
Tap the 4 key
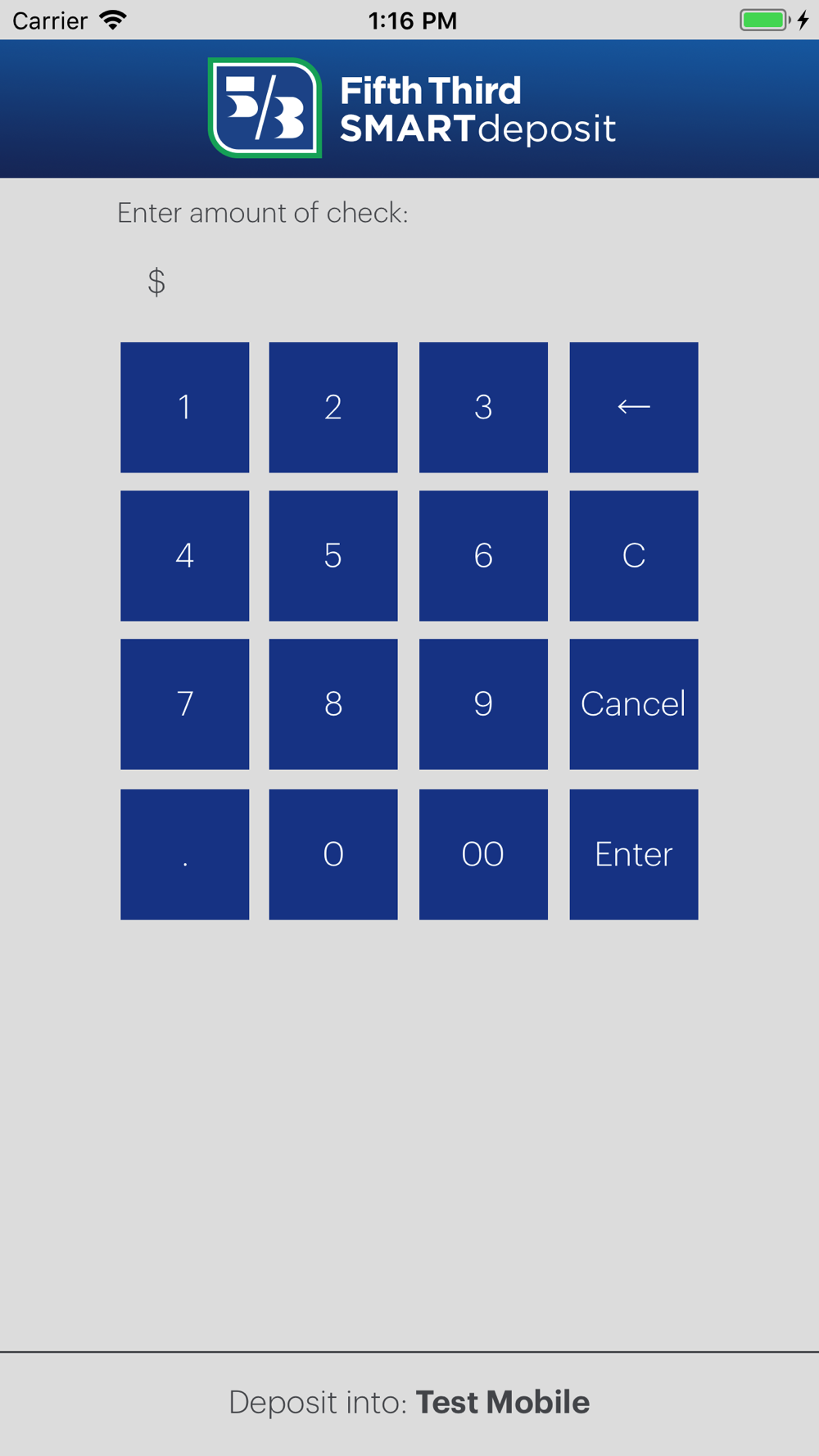(x=184, y=555)
